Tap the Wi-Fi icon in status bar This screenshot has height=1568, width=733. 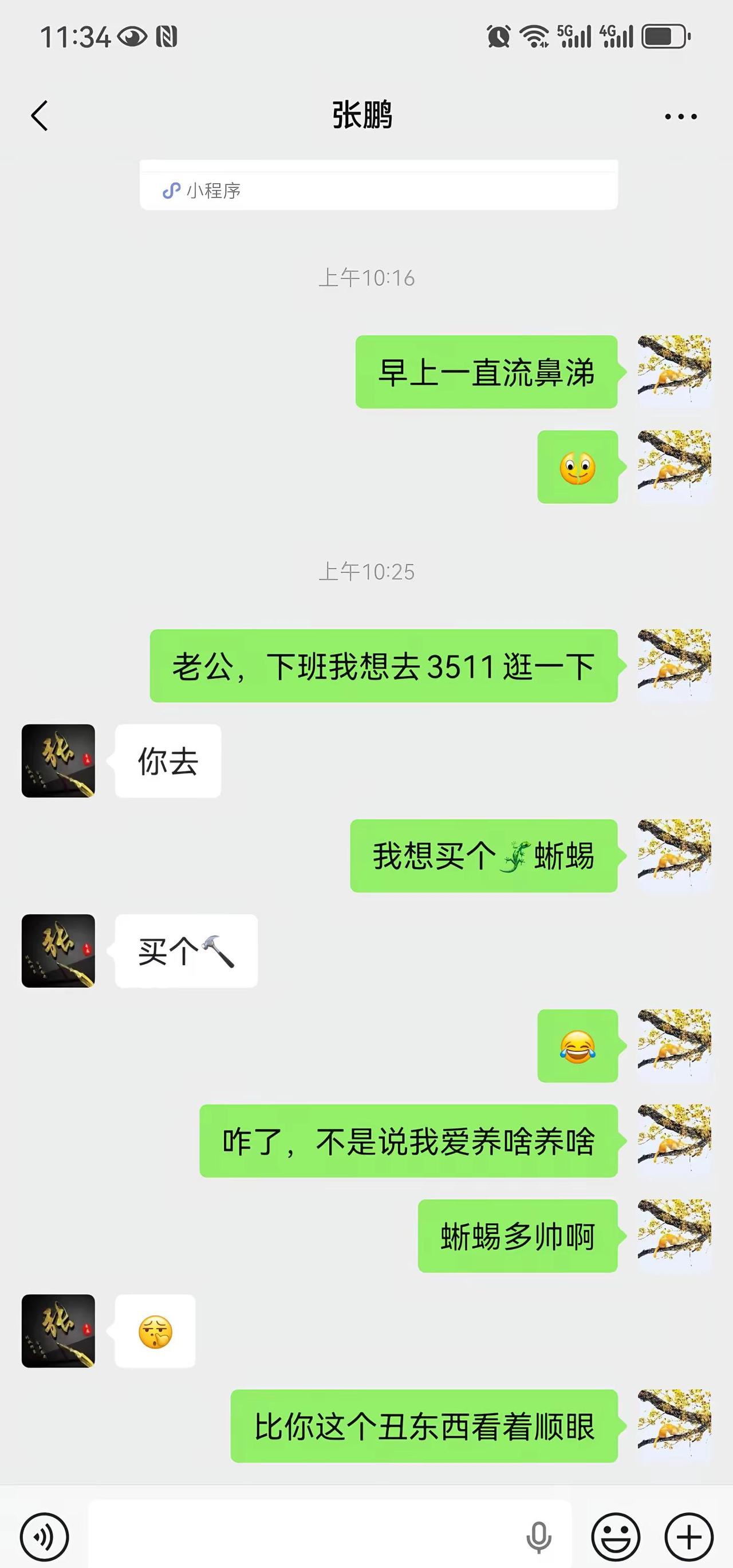[535, 38]
